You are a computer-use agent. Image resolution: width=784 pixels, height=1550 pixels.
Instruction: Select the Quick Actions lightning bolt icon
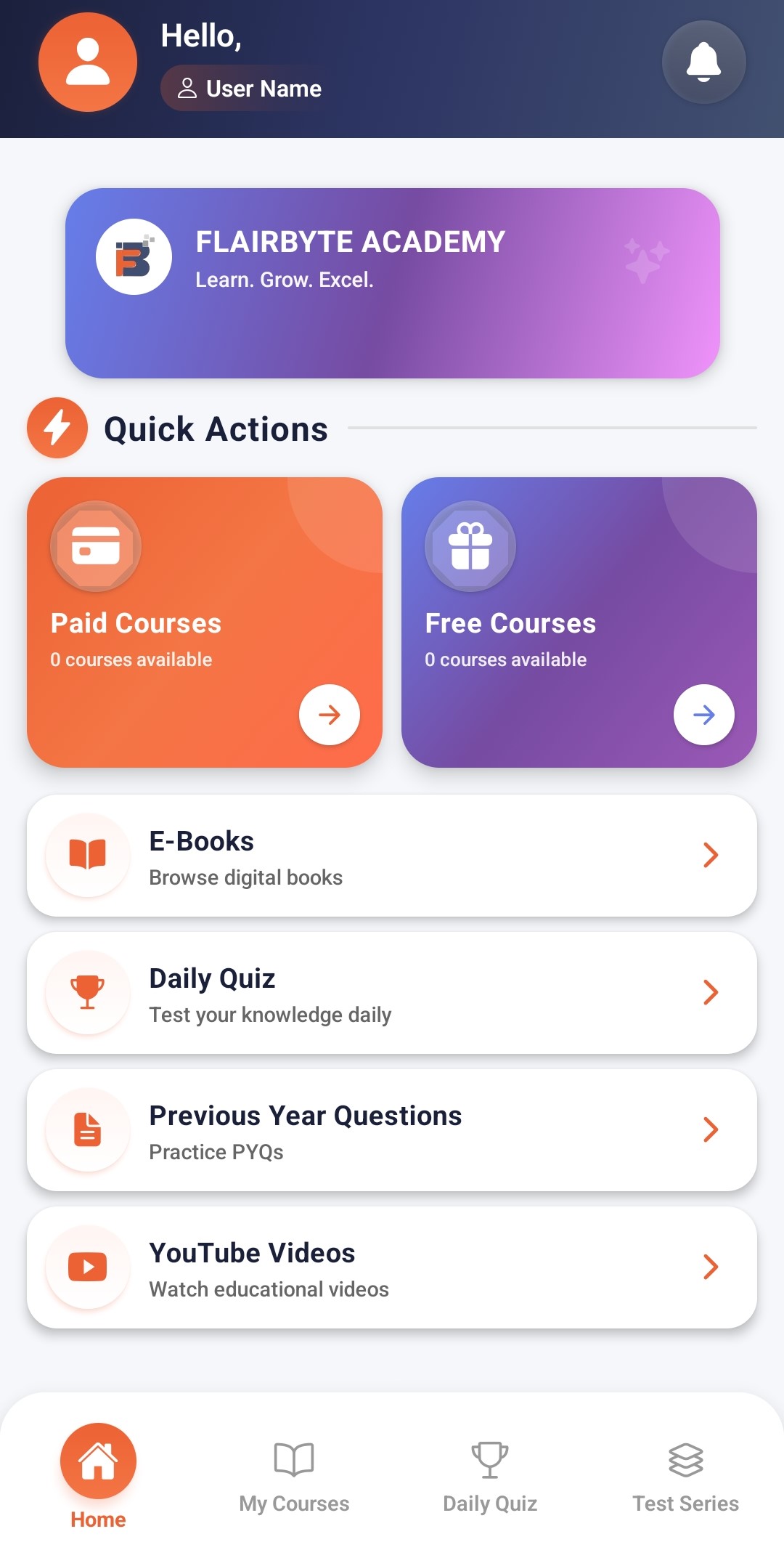[57, 428]
